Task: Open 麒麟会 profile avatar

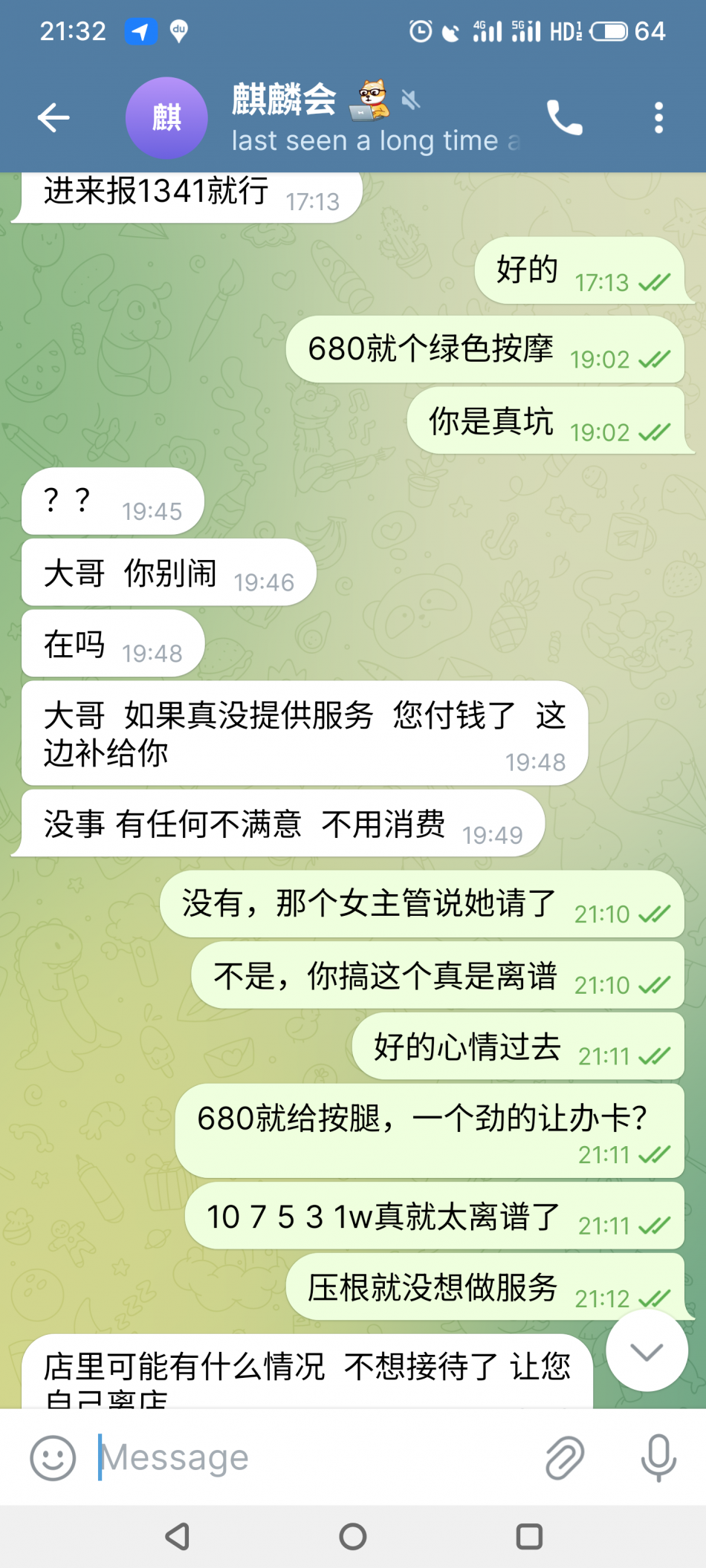Action: tap(166, 117)
